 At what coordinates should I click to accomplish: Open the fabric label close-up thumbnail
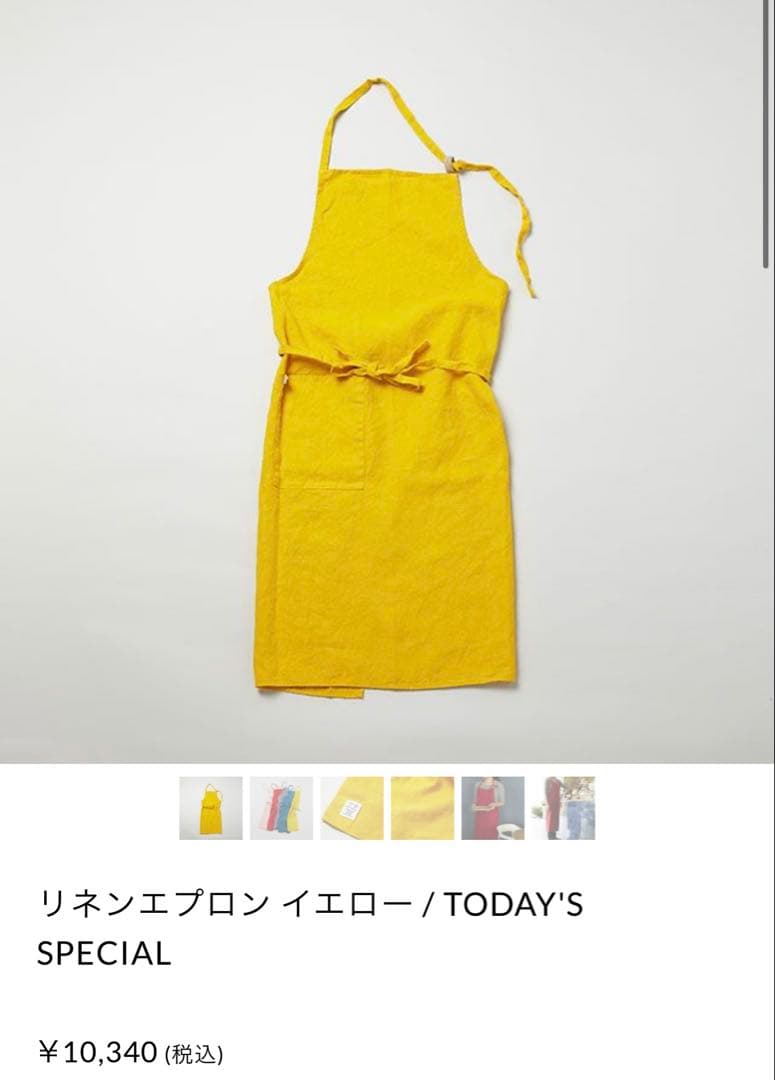(x=352, y=808)
